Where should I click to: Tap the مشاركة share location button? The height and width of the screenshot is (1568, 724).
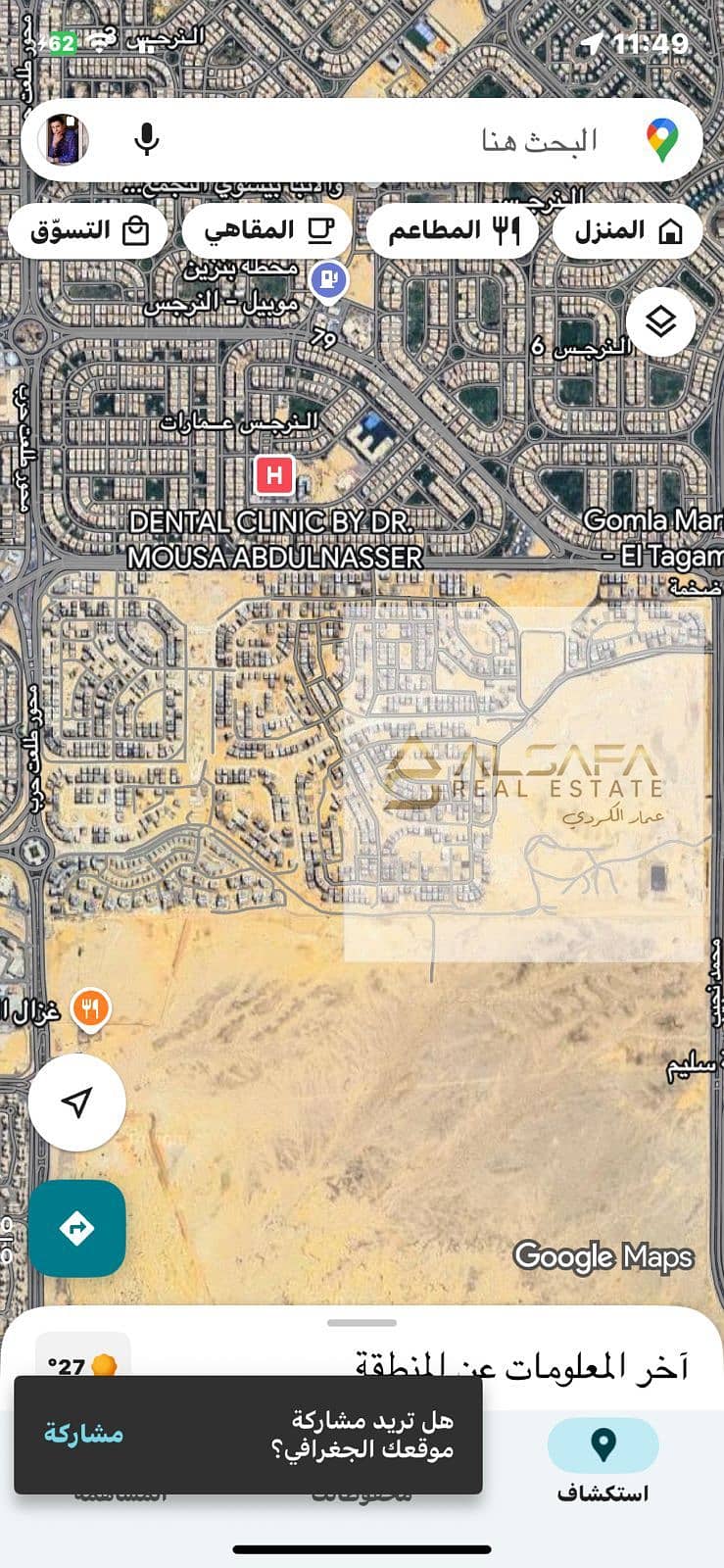pos(84,1434)
